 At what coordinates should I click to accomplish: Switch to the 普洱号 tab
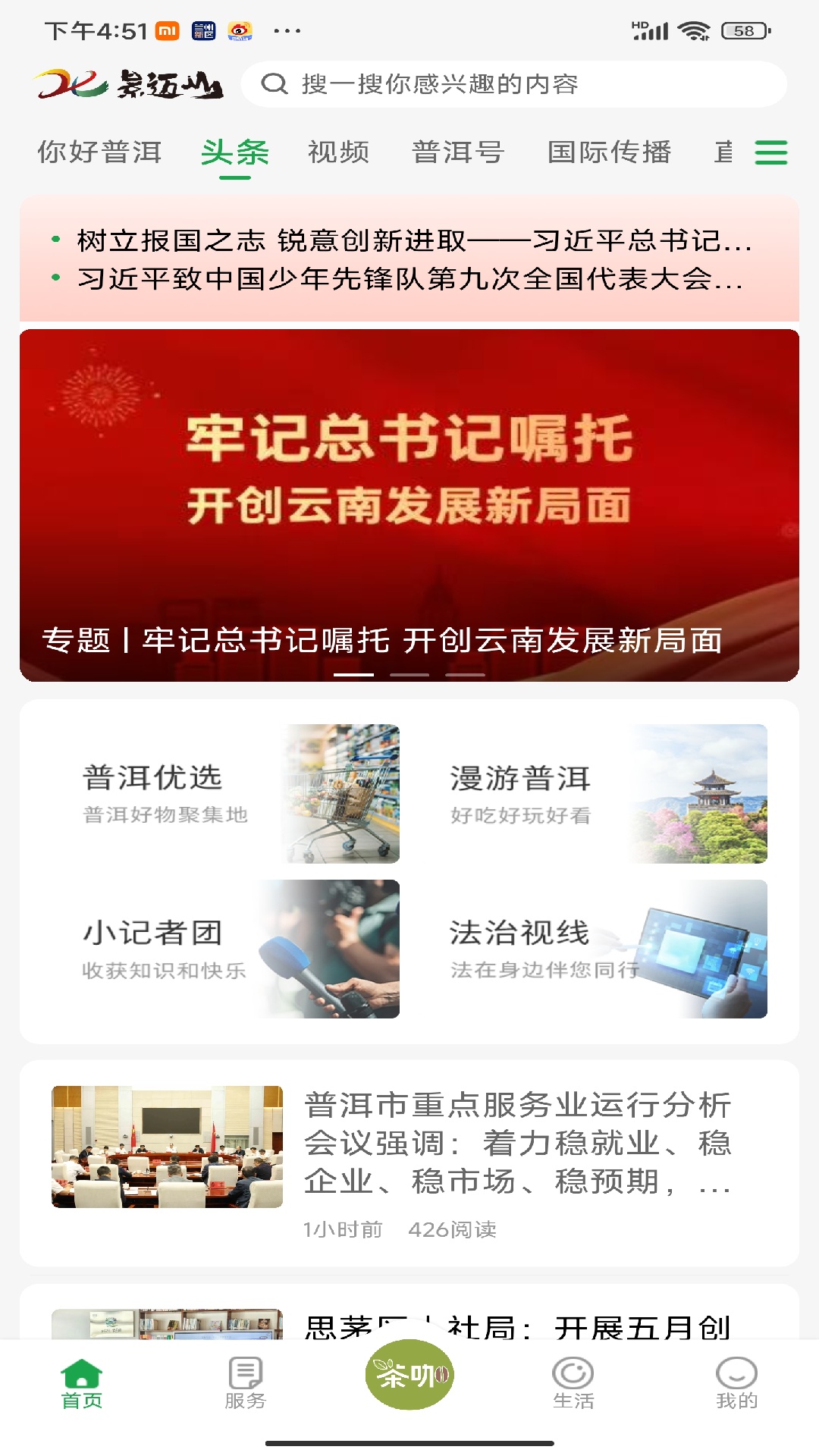coord(458,152)
